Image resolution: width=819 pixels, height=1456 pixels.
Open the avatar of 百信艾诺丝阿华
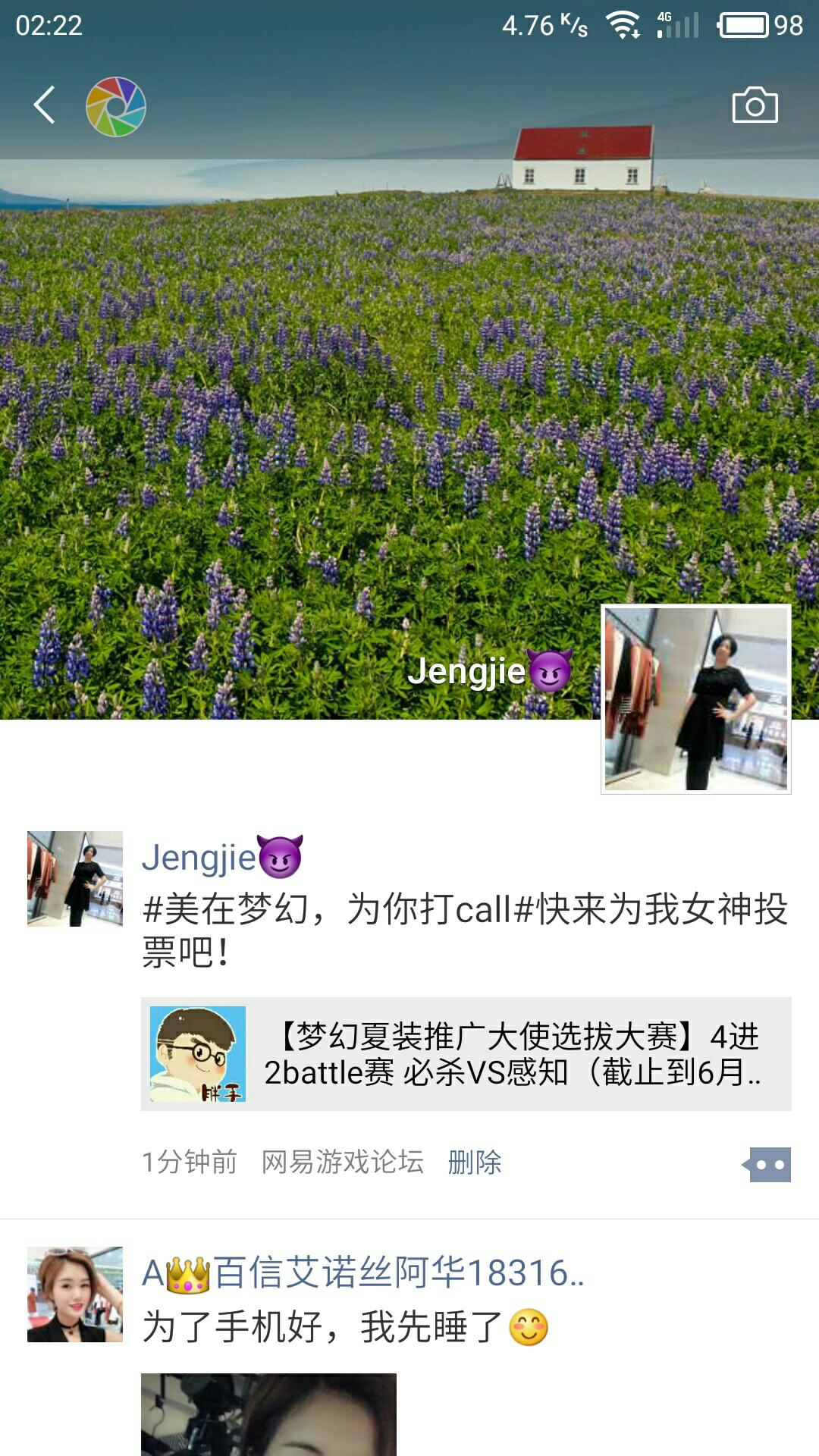[x=74, y=1294]
